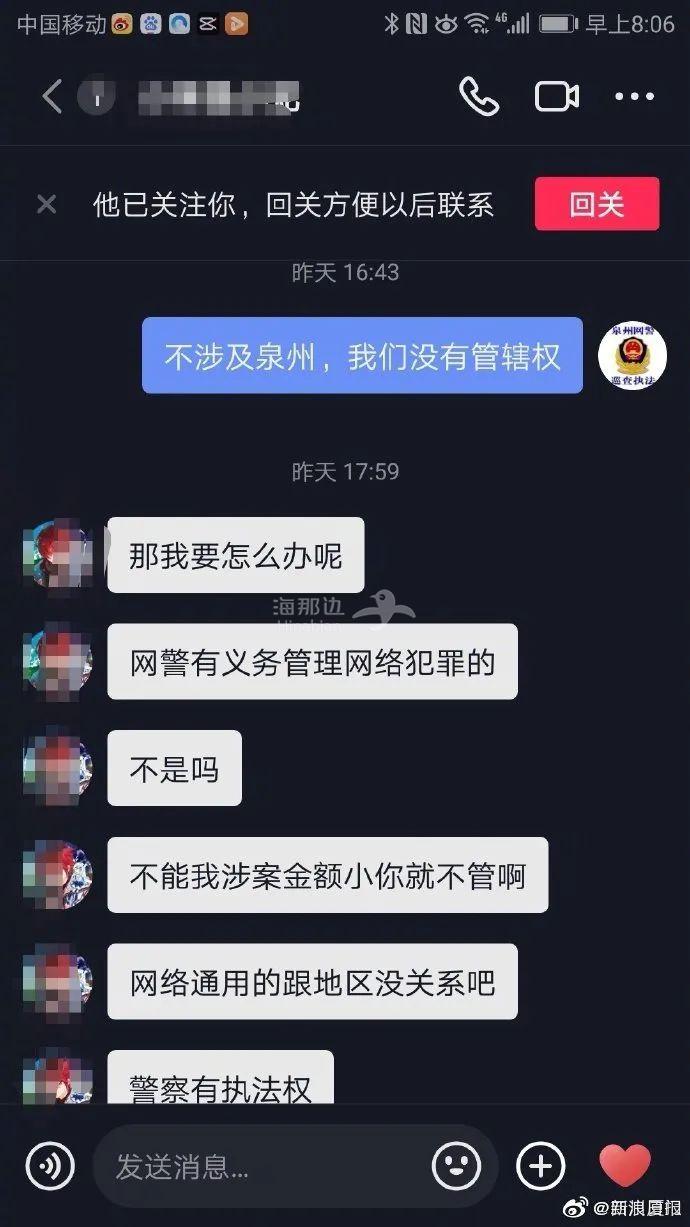Start a voice call
Viewport: 690px width, 1227px height.
(x=479, y=96)
